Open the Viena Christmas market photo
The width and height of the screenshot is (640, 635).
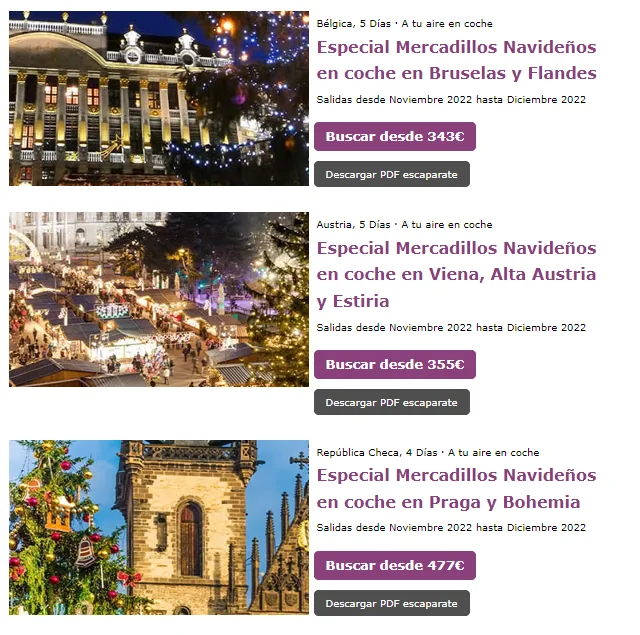(x=159, y=299)
